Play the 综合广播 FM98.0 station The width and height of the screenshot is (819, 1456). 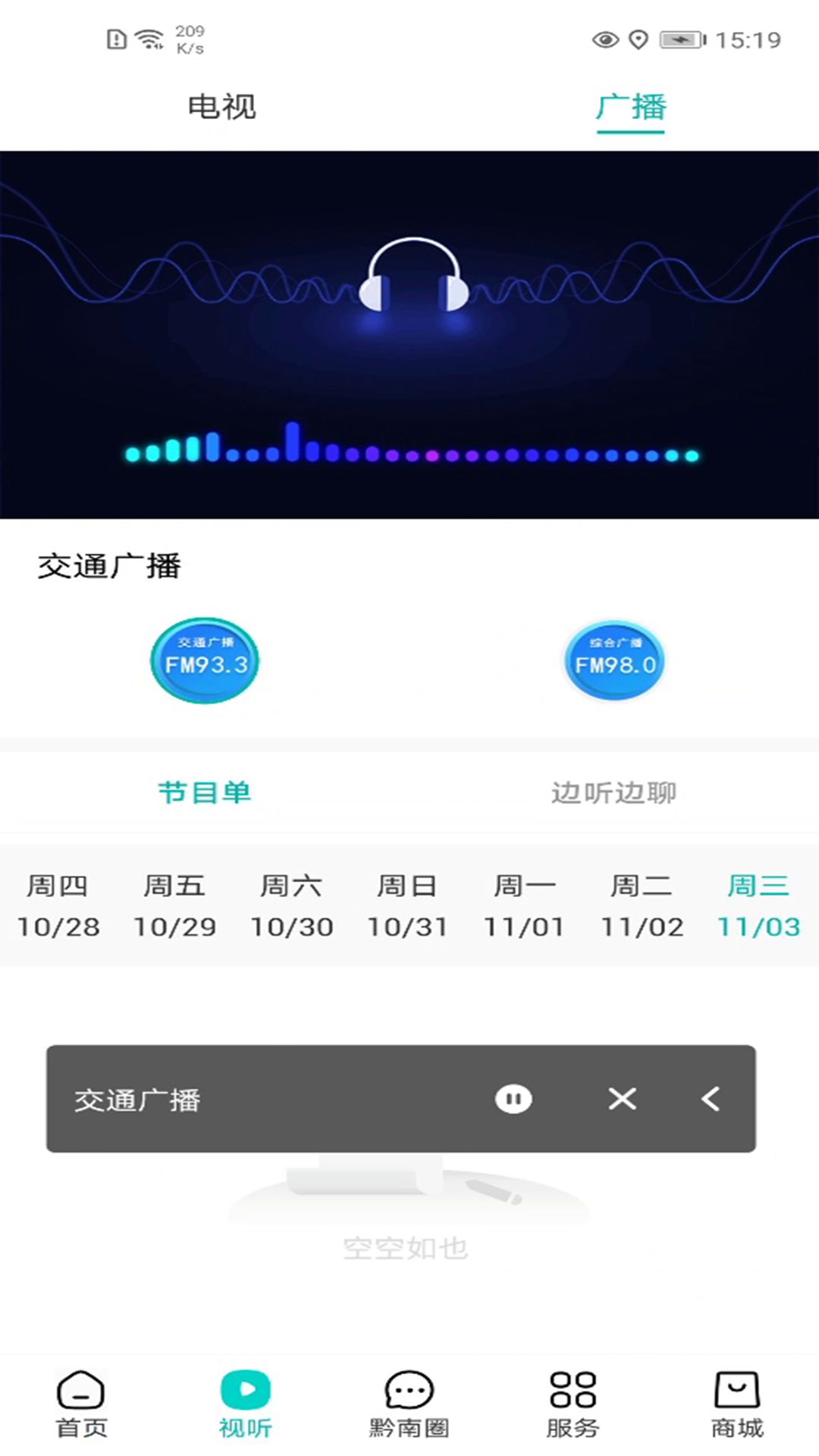click(614, 661)
